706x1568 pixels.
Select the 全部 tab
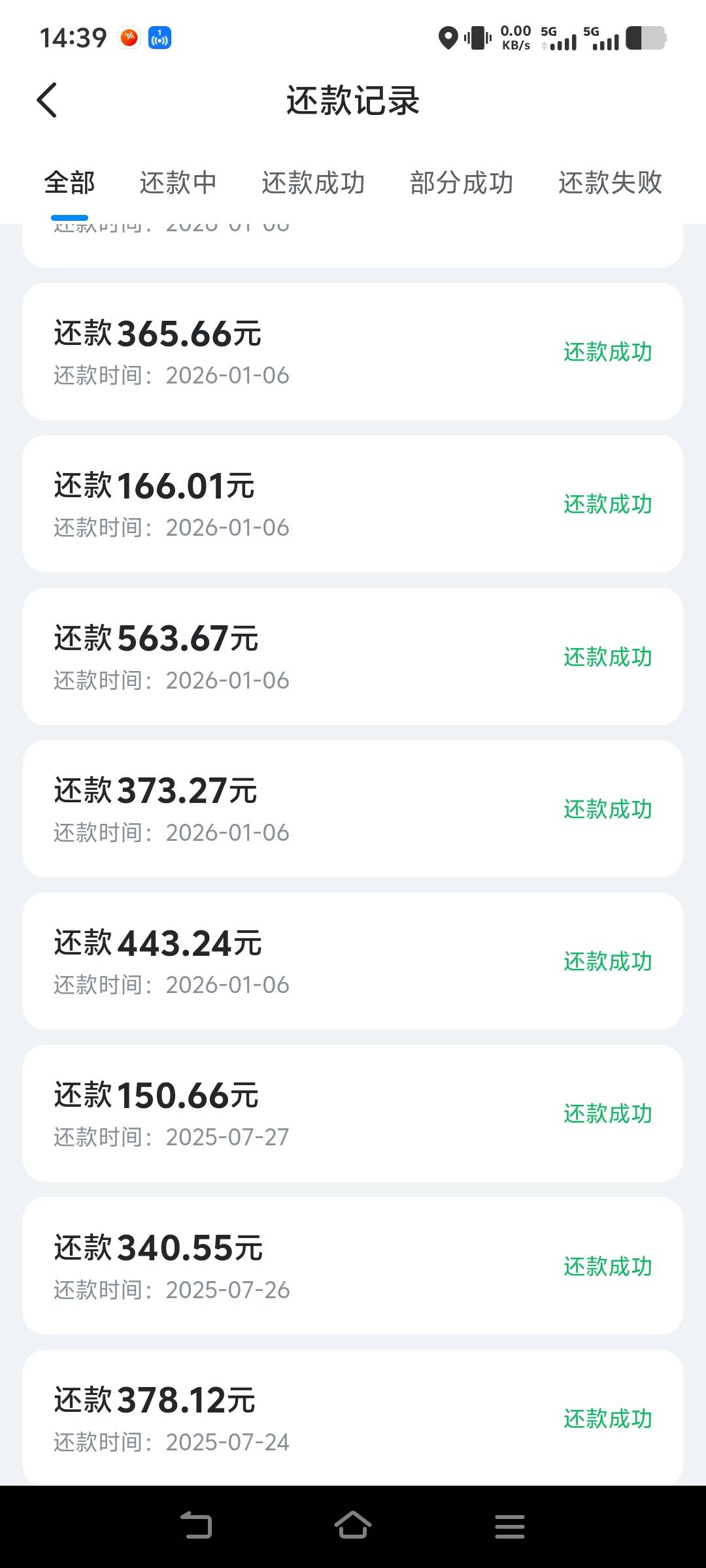[x=69, y=183]
